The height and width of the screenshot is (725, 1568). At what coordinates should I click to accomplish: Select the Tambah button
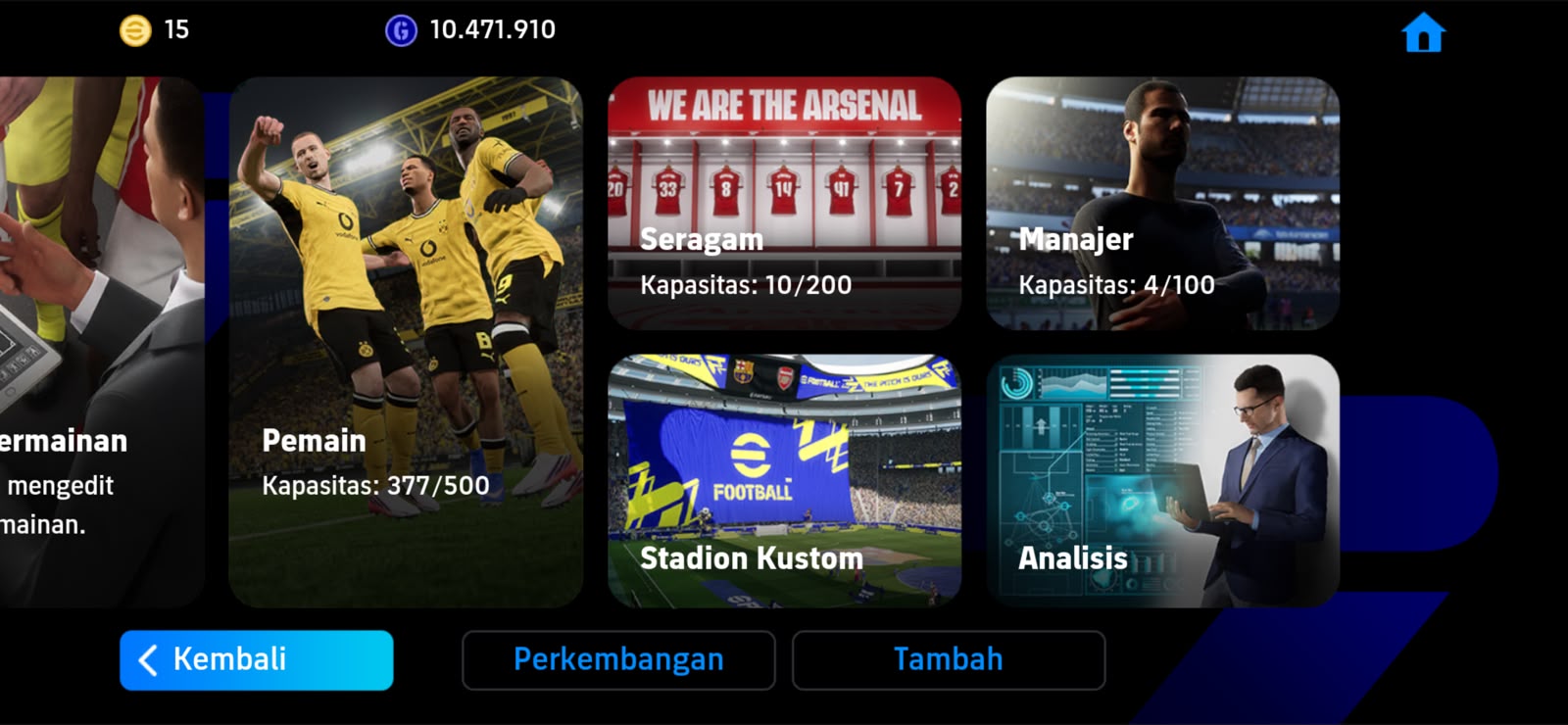pyautogui.click(x=949, y=660)
